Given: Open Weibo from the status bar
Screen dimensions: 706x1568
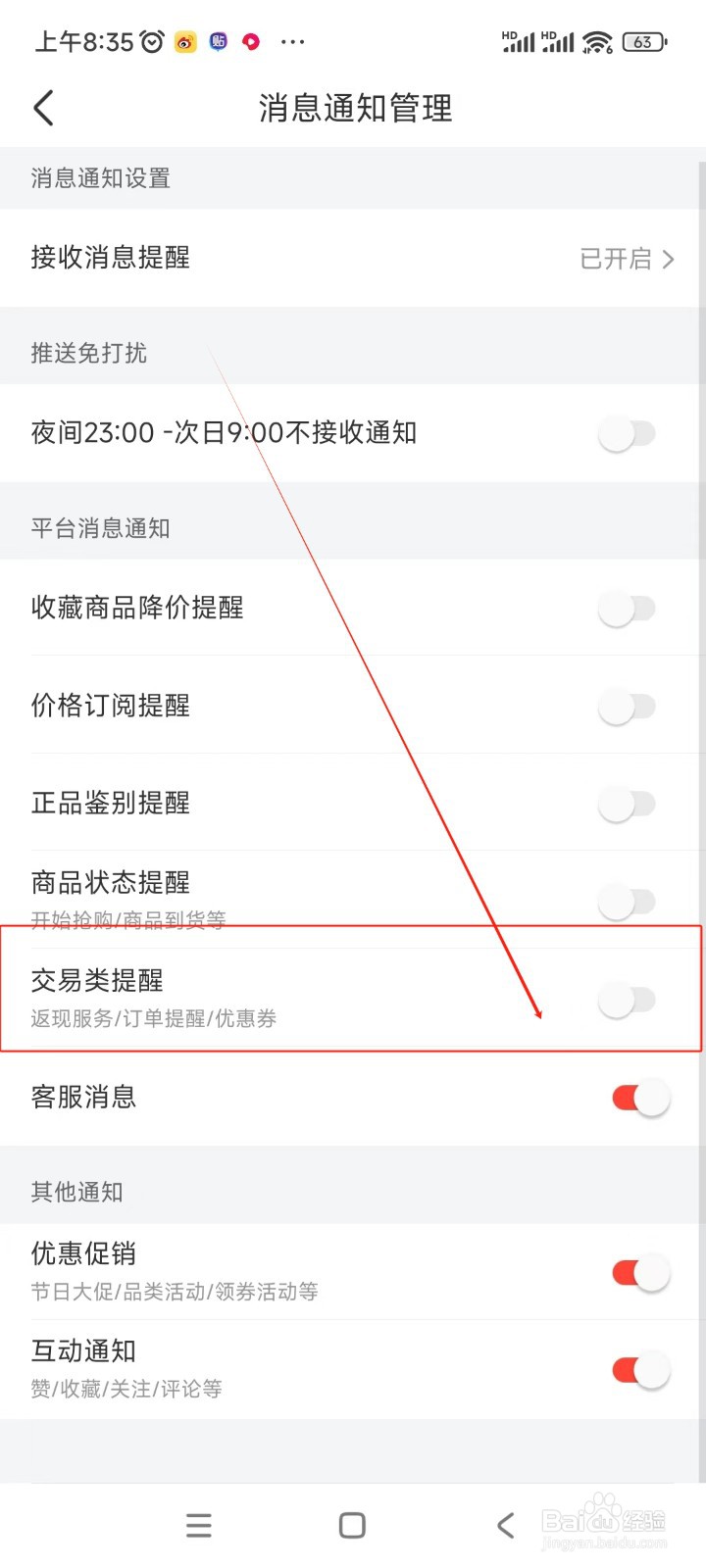Looking at the screenshot, I should pyautogui.click(x=184, y=42).
